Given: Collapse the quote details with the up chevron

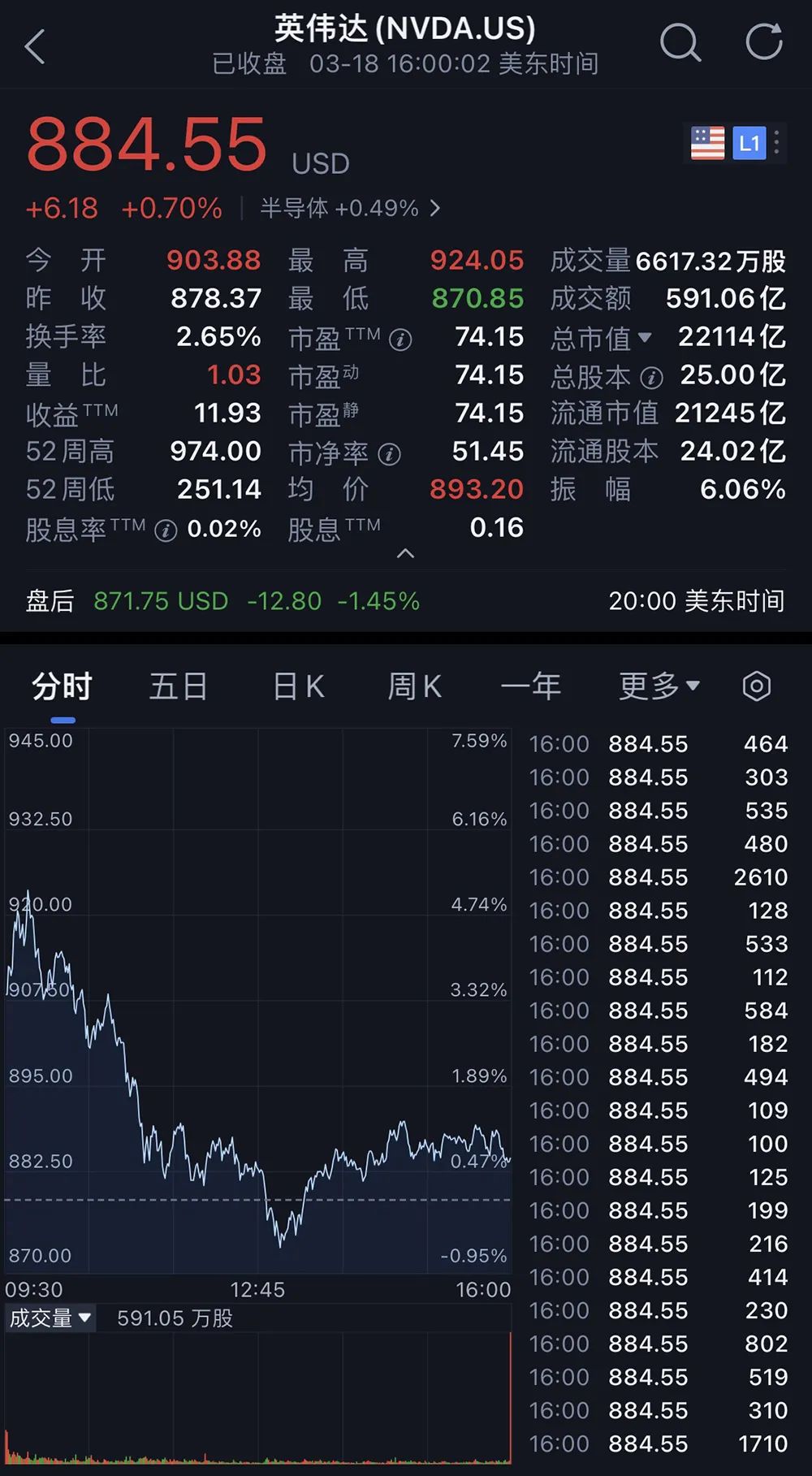Looking at the screenshot, I should click(405, 554).
